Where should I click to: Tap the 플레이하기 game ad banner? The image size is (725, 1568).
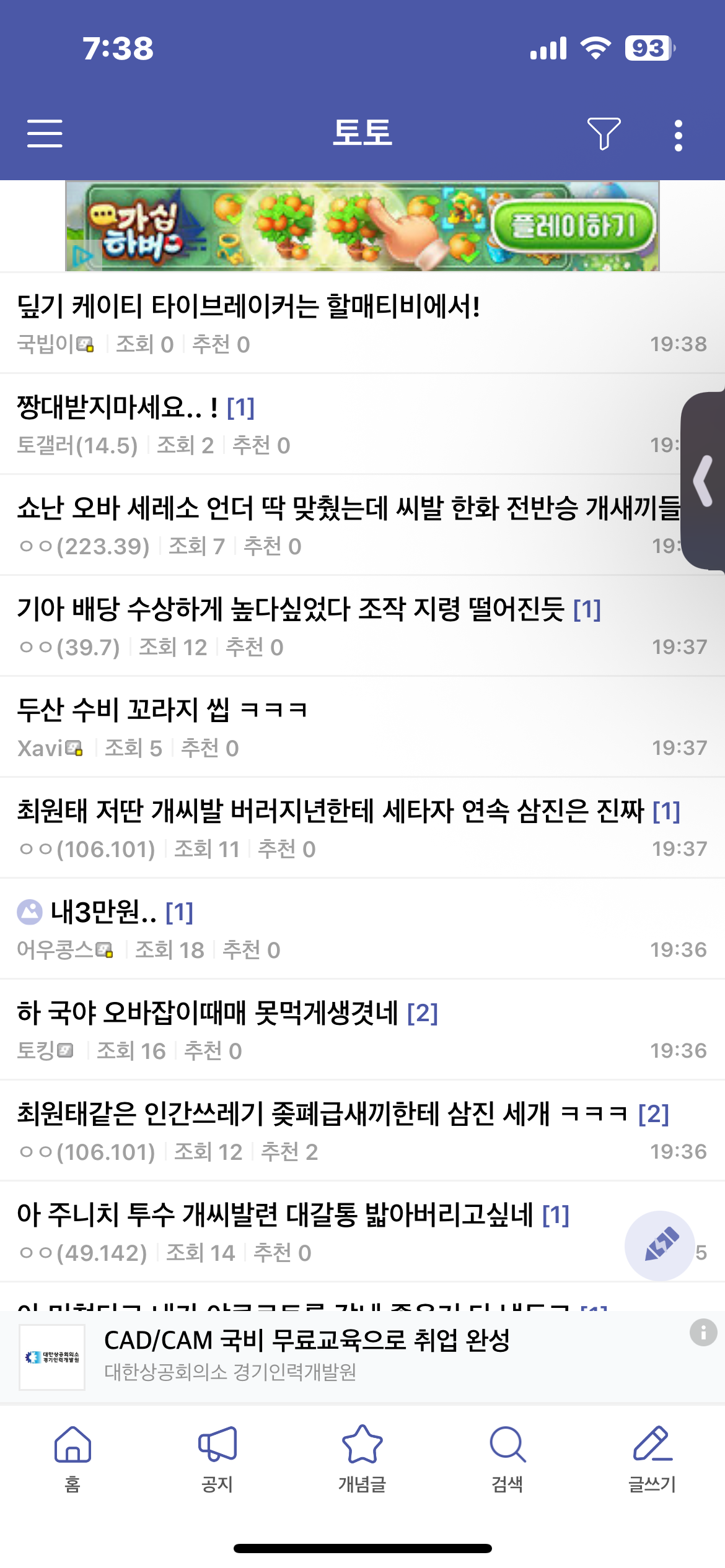pos(362,226)
